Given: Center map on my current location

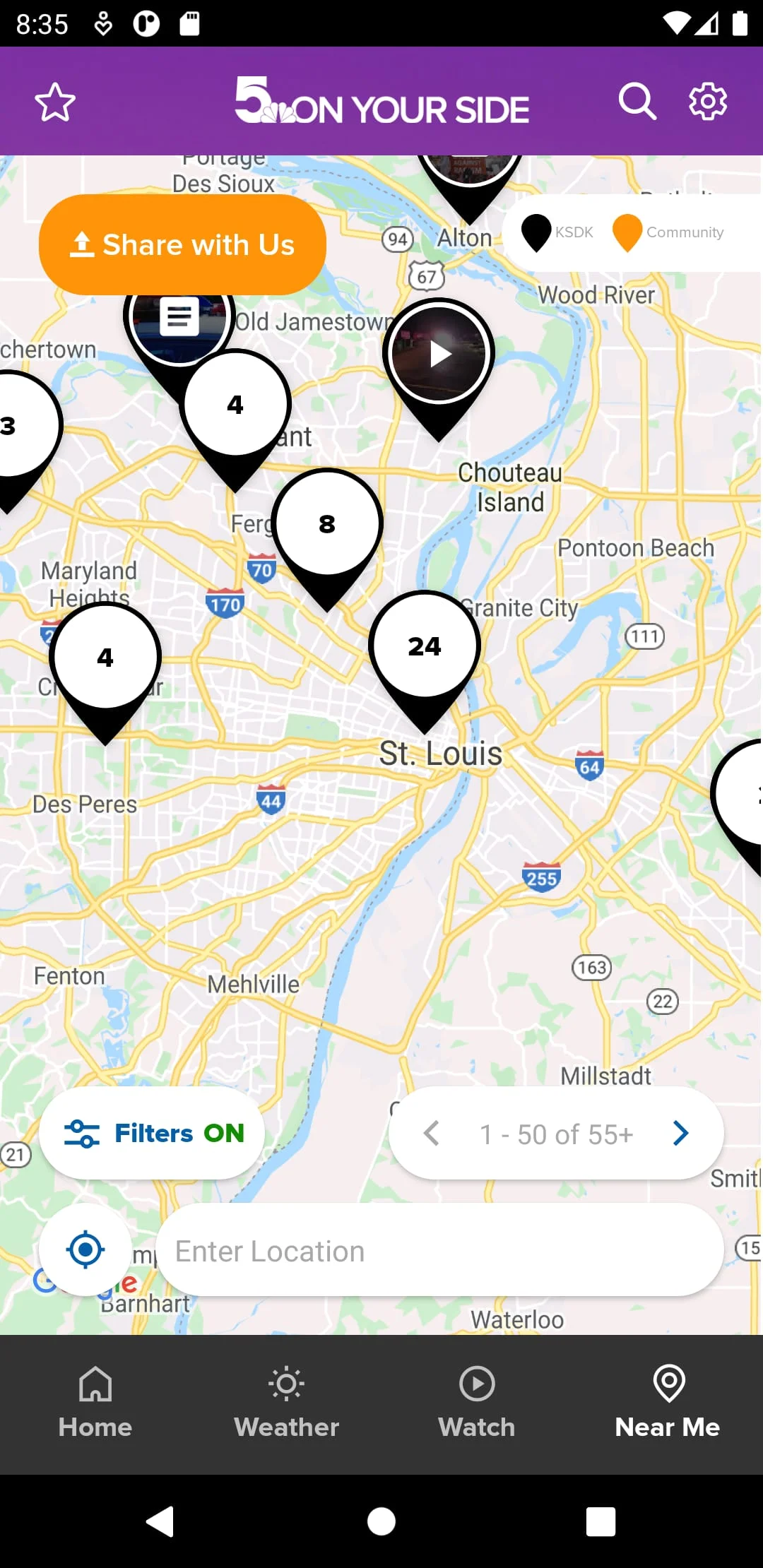Looking at the screenshot, I should tap(85, 1249).
